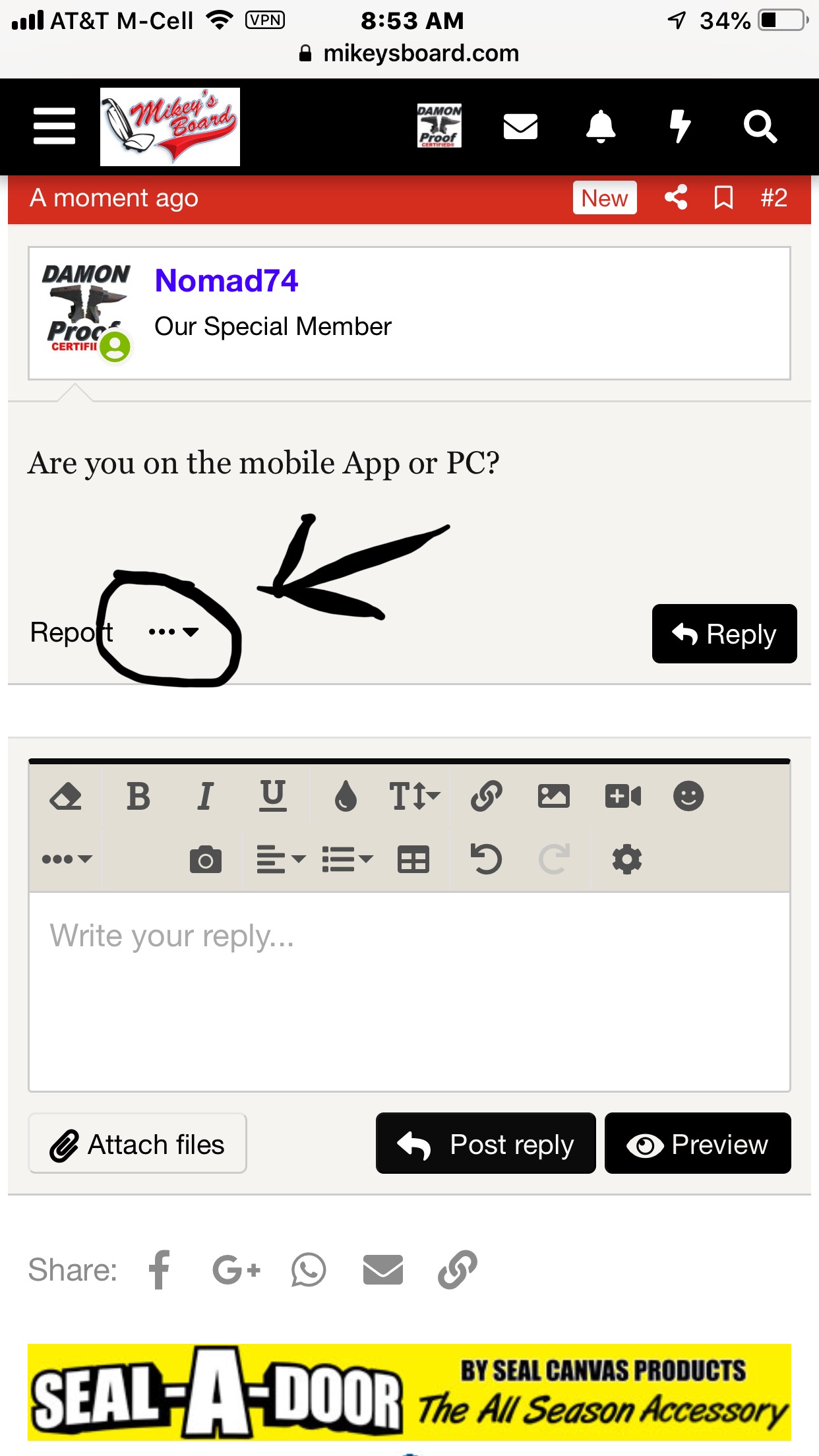Viewport: 819px width, 1456px height.
Task: Open the search magnifier
Action: [760, 126]
